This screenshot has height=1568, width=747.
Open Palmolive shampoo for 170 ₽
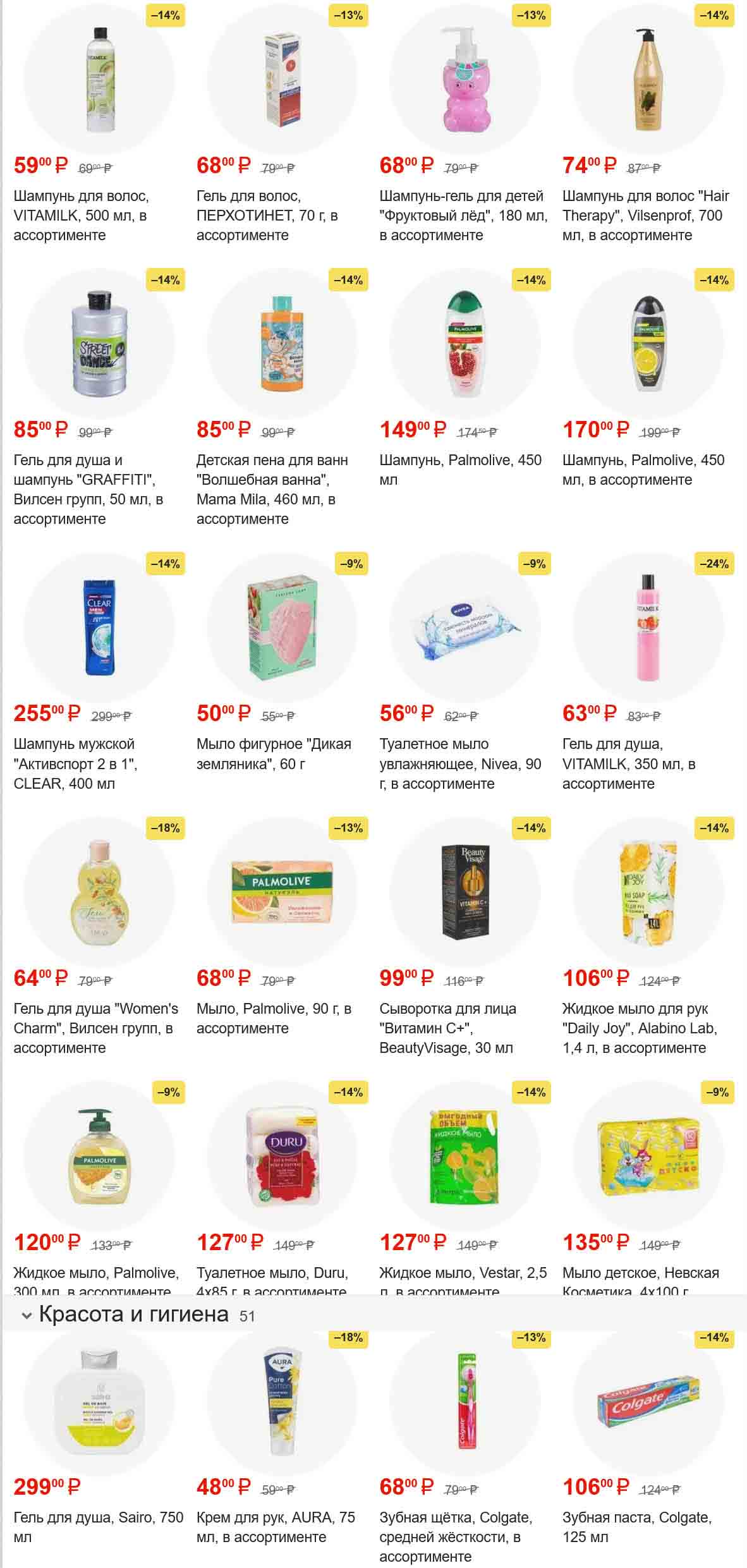[647, 344]
